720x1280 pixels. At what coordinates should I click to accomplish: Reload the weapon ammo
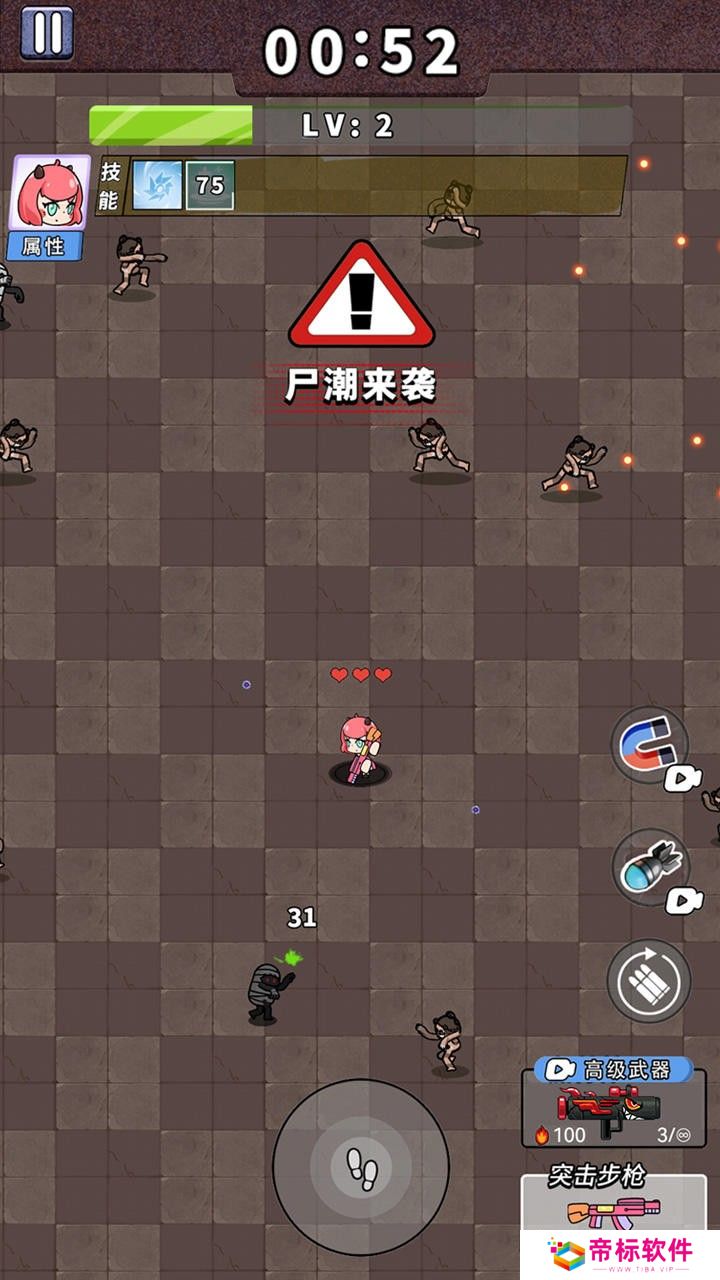pyautogui.click(x=649, y=980)
